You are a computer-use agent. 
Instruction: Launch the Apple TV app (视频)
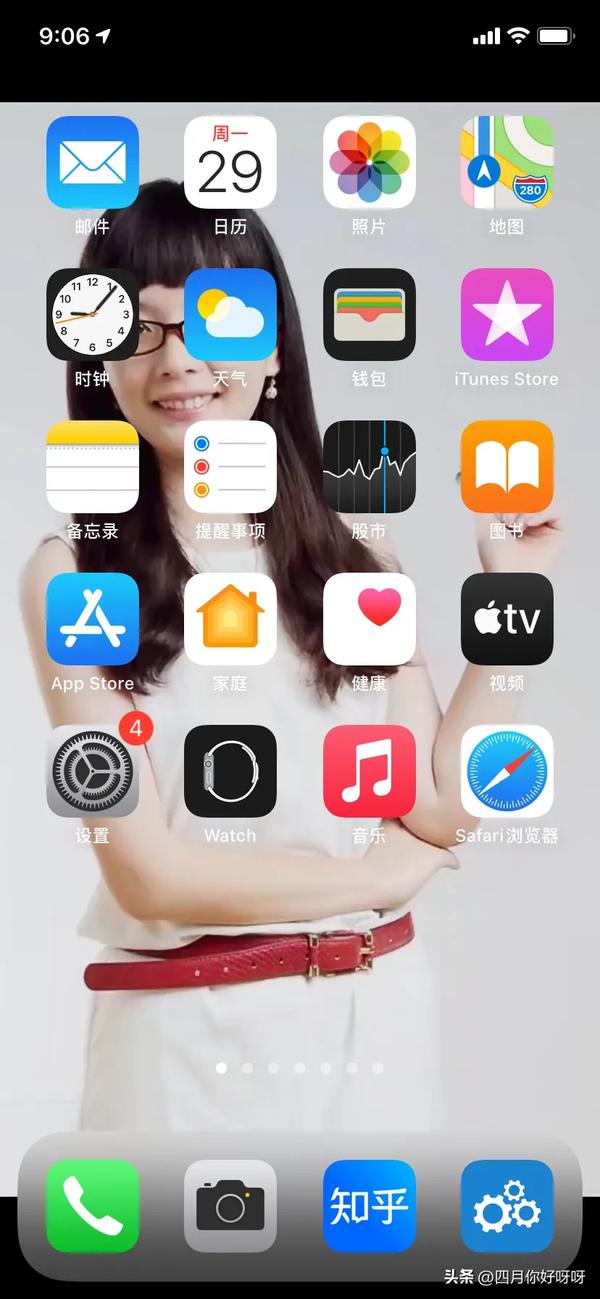(507, 618)
